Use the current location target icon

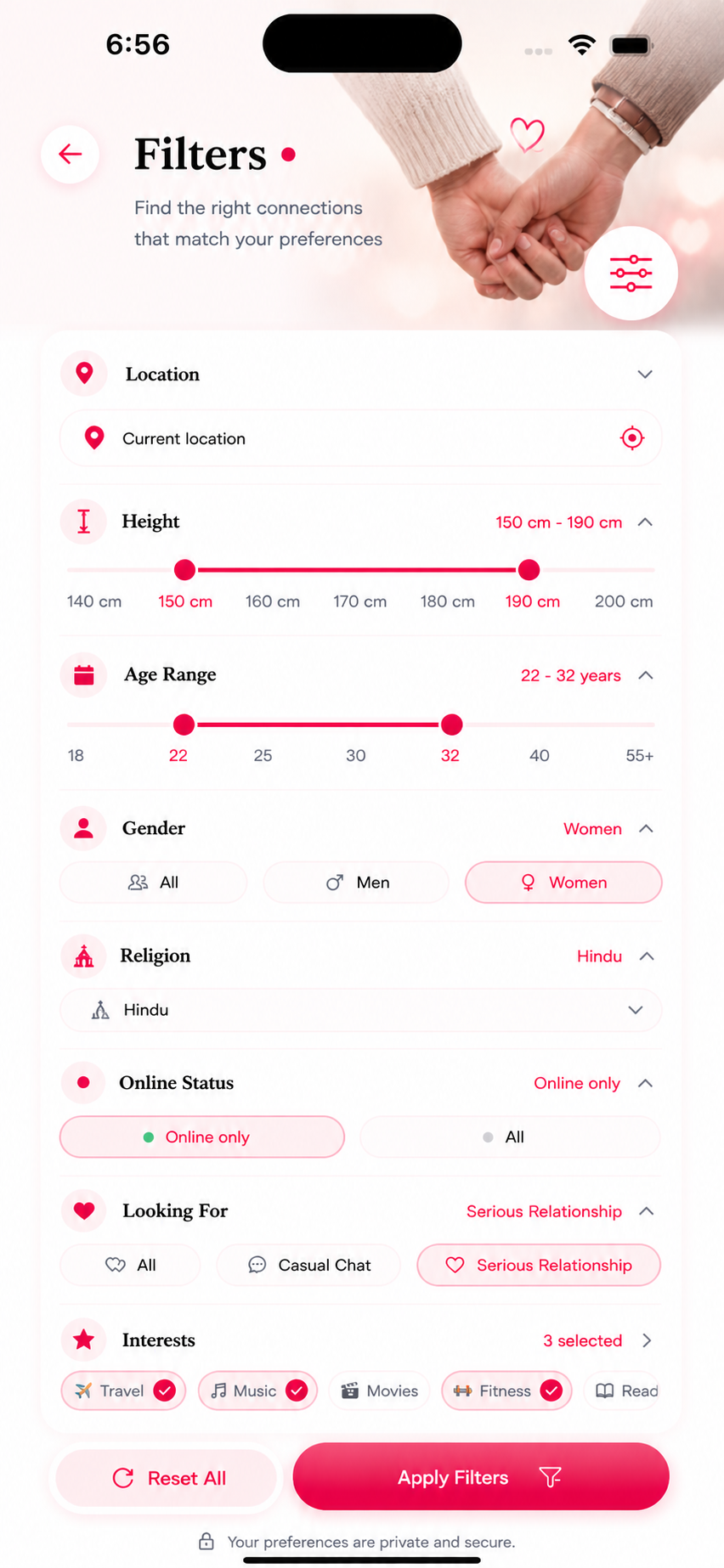pyautogui.click(x=632, y=438)
